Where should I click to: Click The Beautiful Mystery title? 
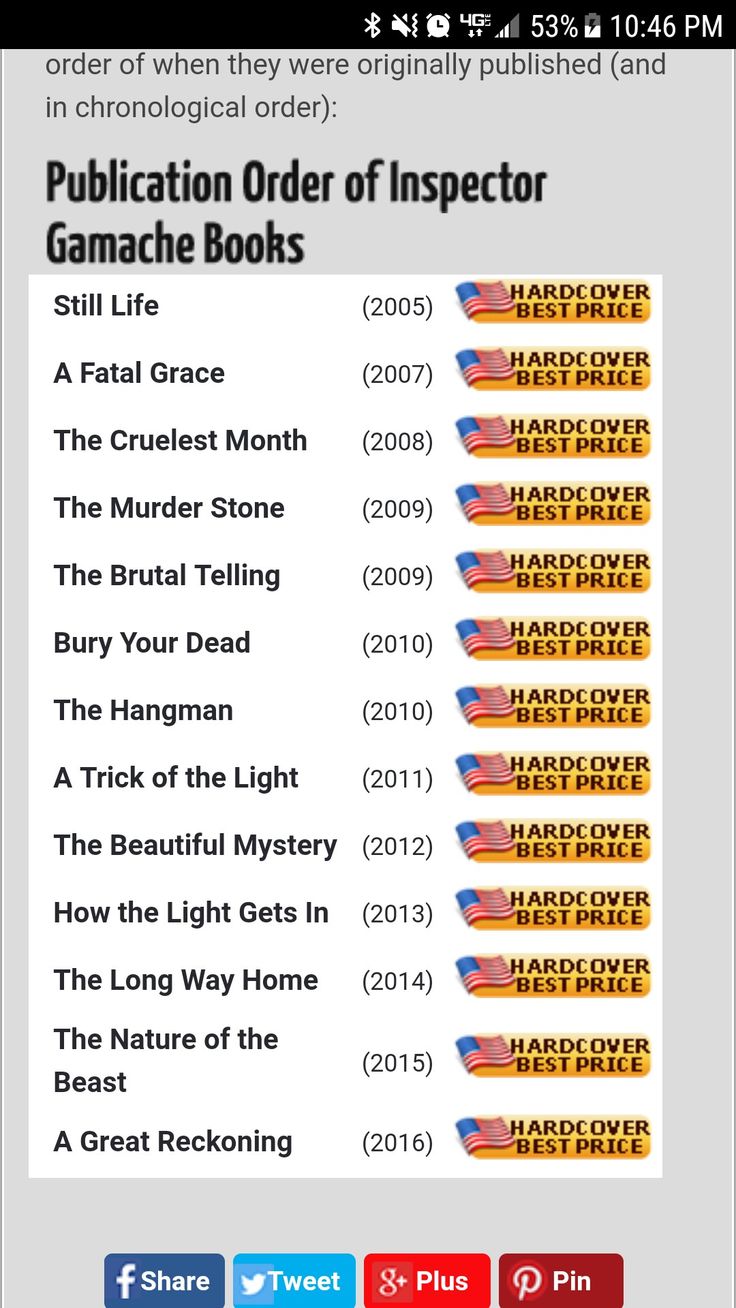[x=194, y=845]
